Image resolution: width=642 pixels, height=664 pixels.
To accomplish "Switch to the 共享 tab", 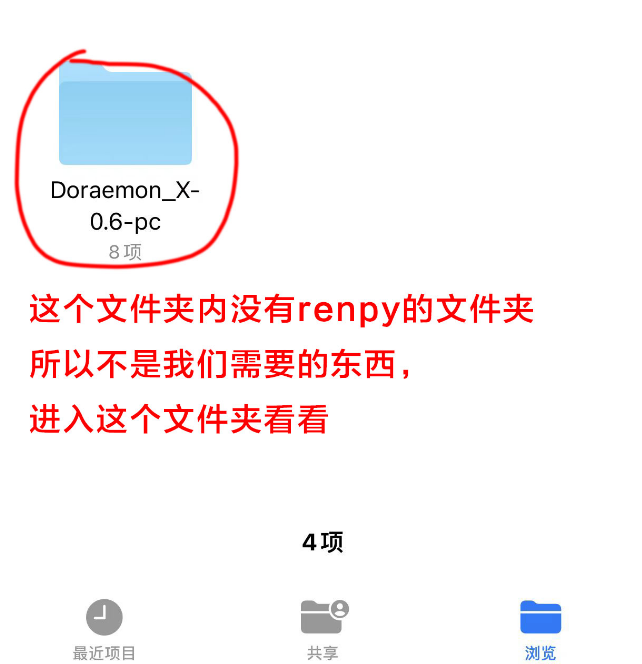I will click(x=322, y=629).
